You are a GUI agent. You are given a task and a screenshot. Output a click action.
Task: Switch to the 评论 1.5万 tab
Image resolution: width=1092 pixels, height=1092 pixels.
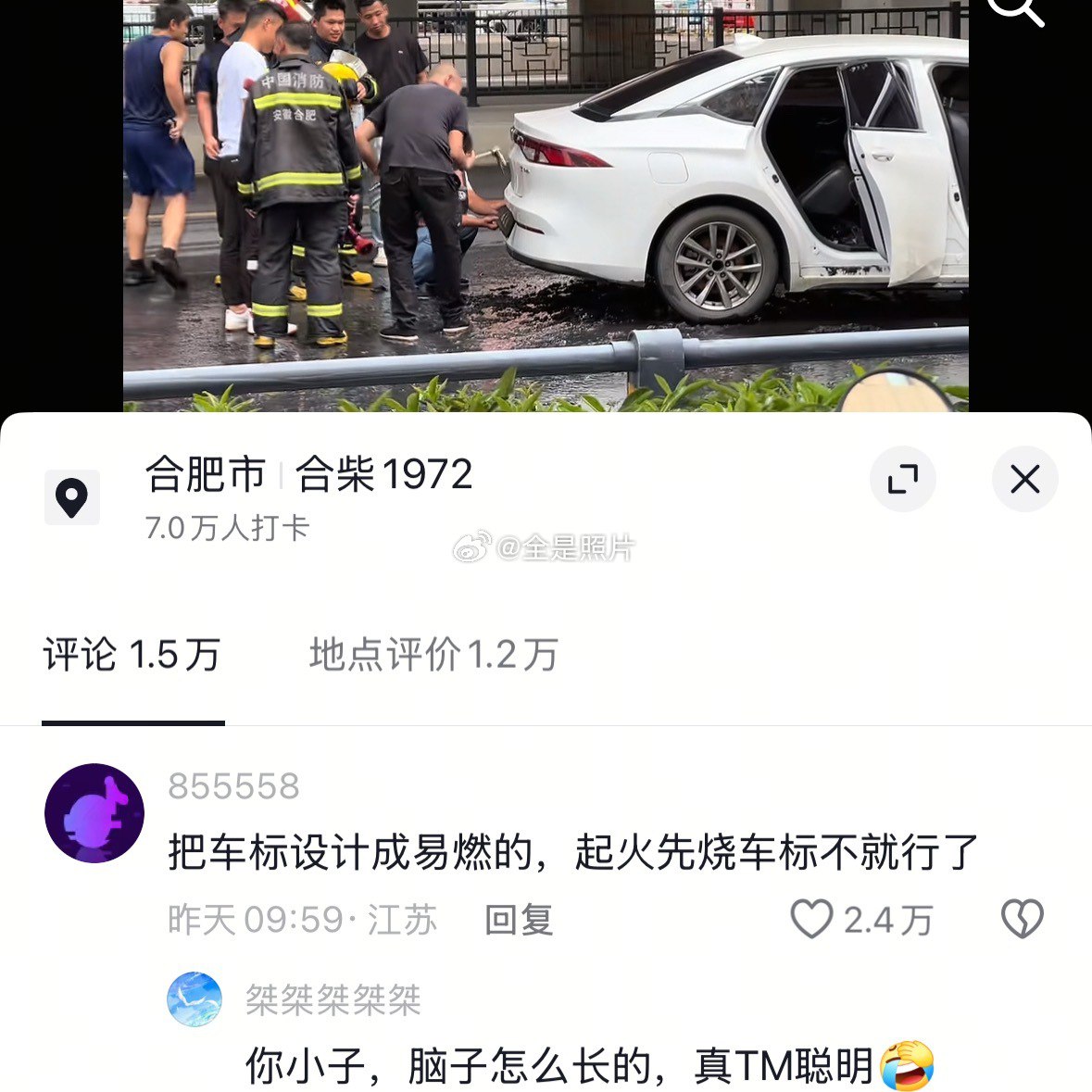point(132,656)
